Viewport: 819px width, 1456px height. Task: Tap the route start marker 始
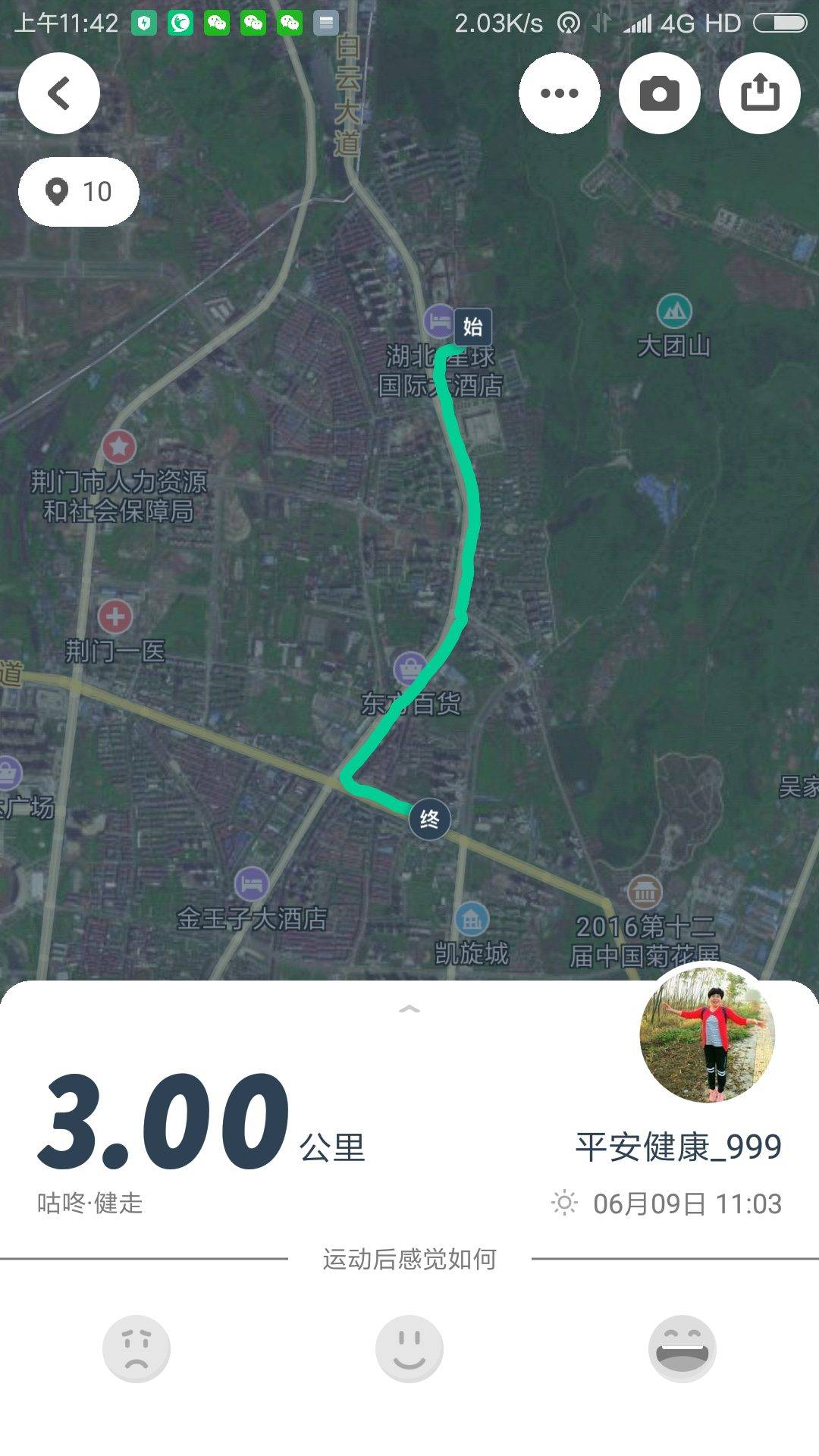point(472,327)
